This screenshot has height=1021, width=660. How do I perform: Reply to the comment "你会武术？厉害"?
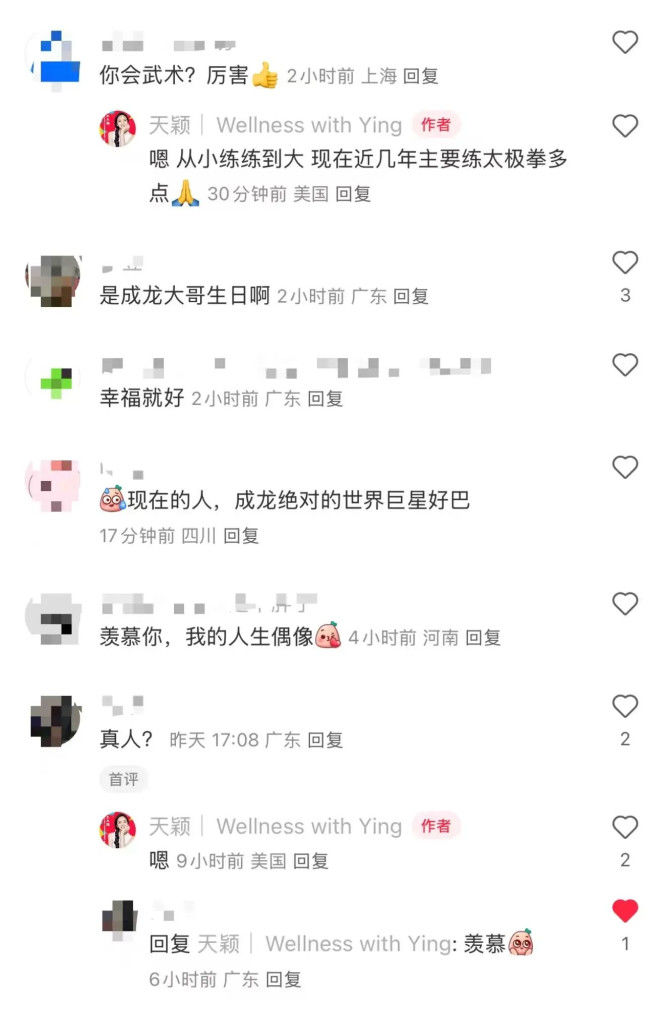pyautogui.click(x=420, y=76)
